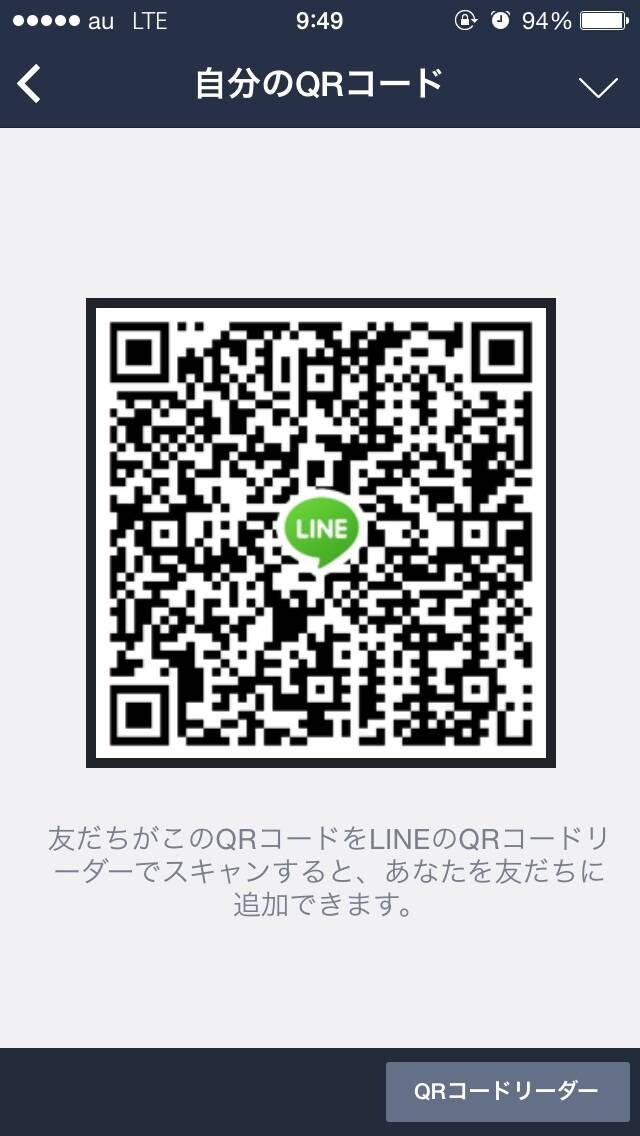640x1136 pixels.
Task: Open the dropdown chevron menu in header
Action: [x=599, y=88]
